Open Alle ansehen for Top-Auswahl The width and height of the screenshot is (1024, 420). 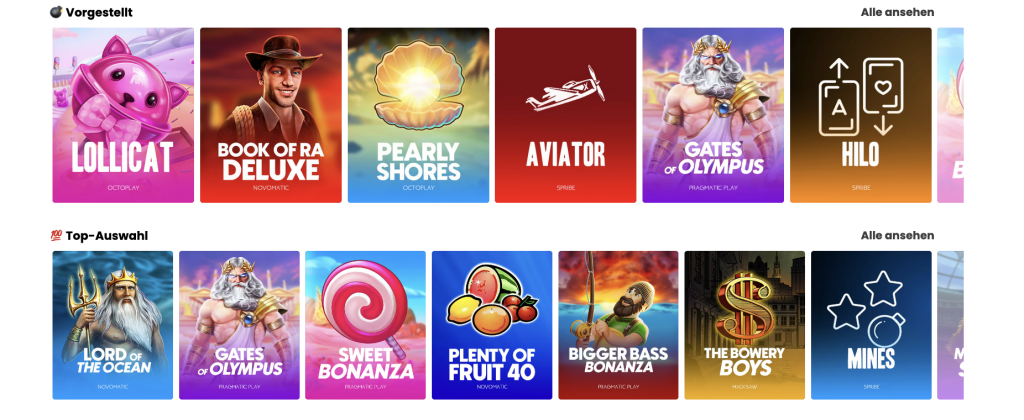897,235
